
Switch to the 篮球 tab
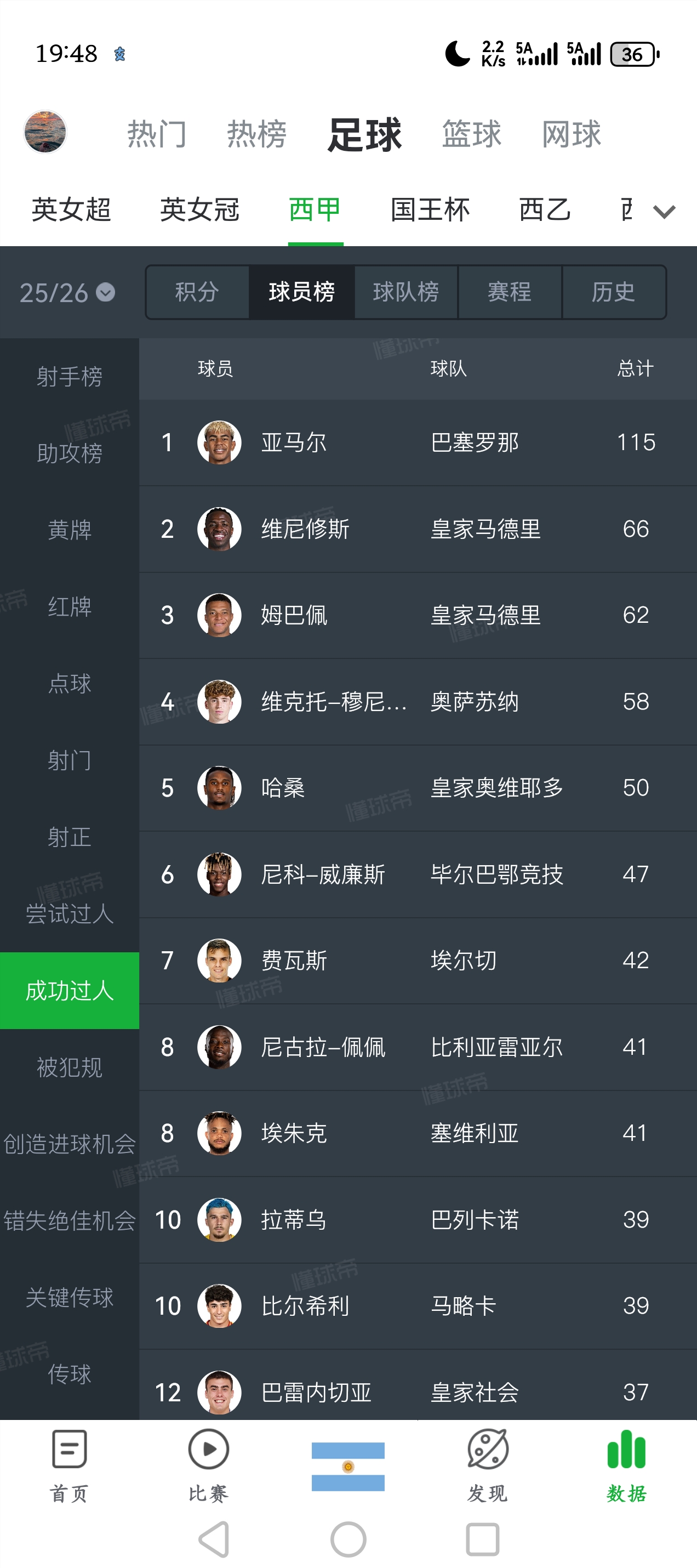471,134
